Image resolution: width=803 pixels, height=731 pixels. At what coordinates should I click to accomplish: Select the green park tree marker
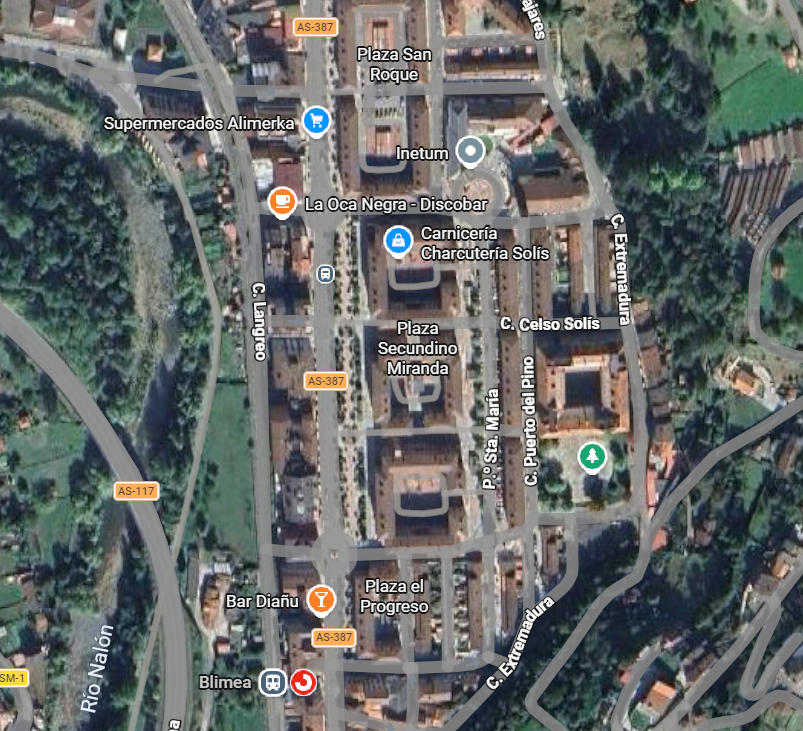coord(593,457)
